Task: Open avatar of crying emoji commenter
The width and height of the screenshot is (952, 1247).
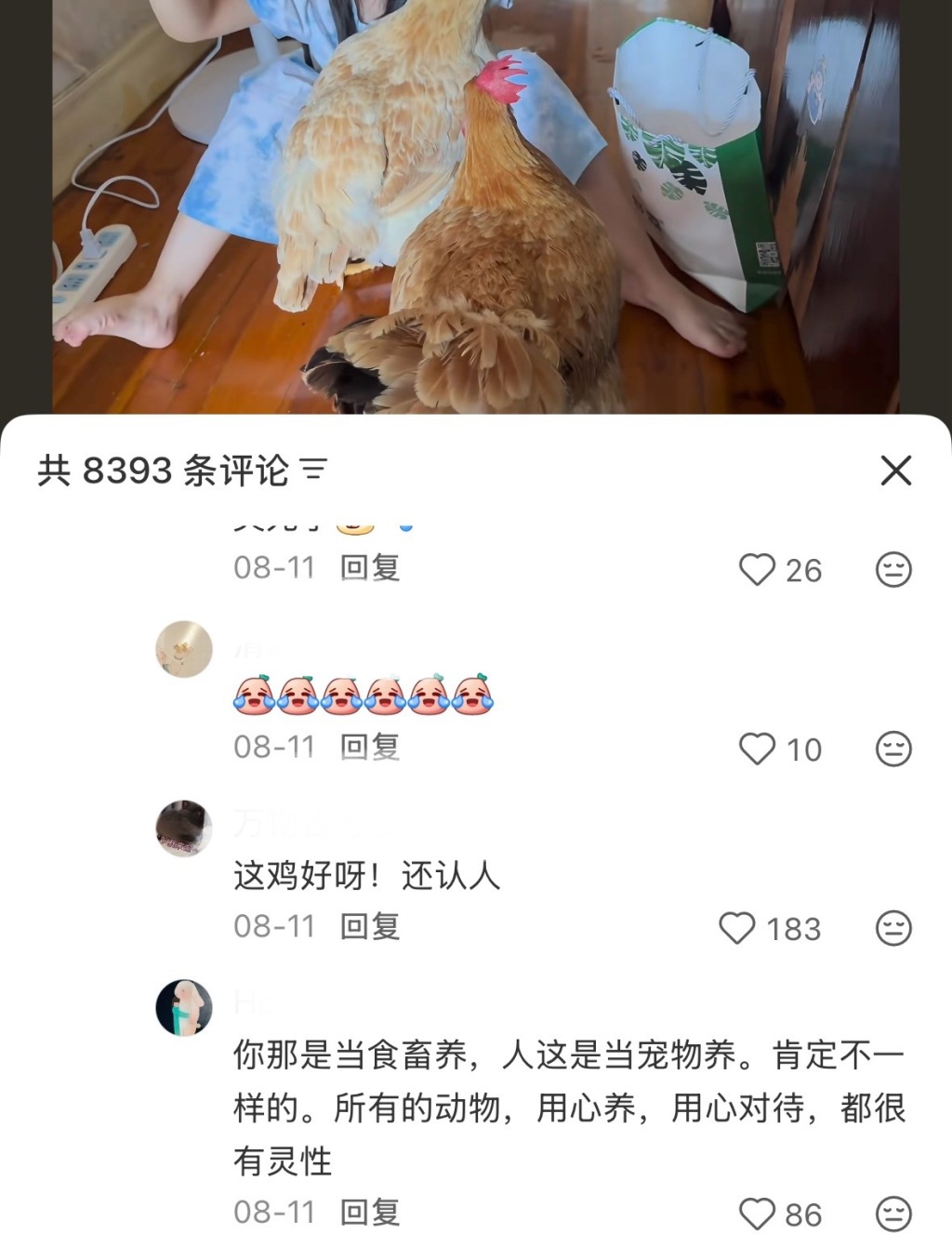Action: pyautogui.click(x=184, y=649)
